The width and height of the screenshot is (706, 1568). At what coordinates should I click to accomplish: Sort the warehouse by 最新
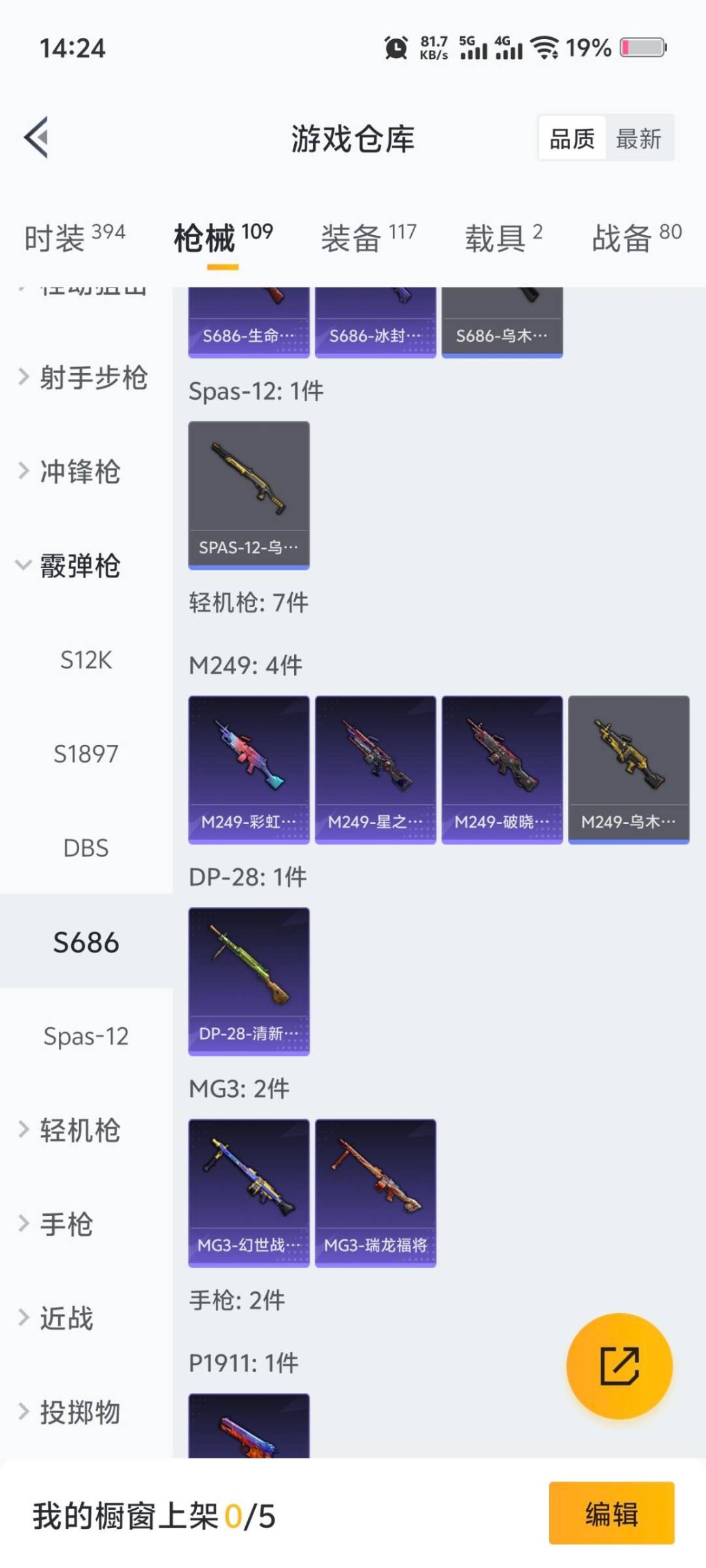638,139
